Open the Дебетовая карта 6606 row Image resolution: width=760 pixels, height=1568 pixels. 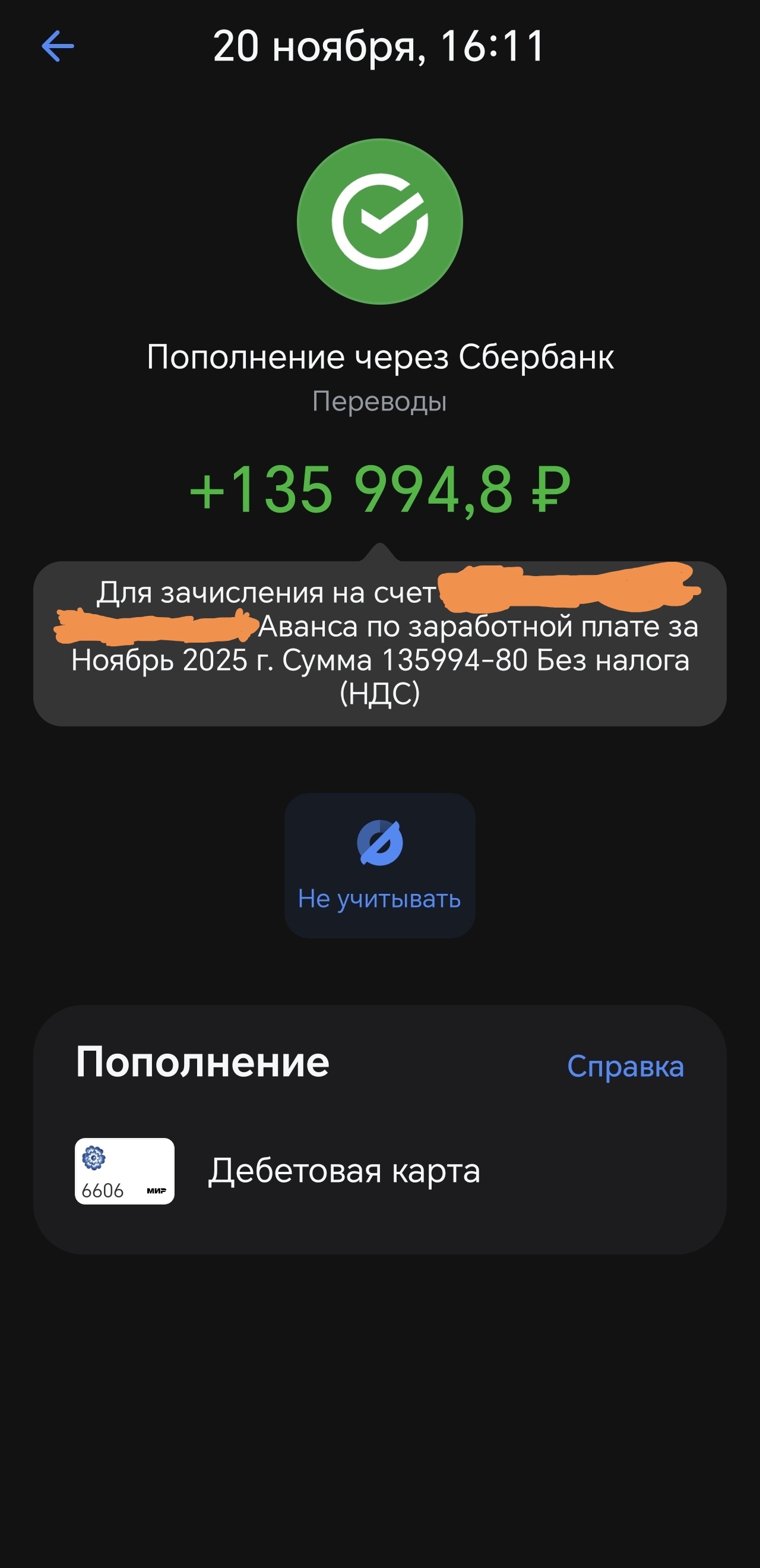(344, 1170)
